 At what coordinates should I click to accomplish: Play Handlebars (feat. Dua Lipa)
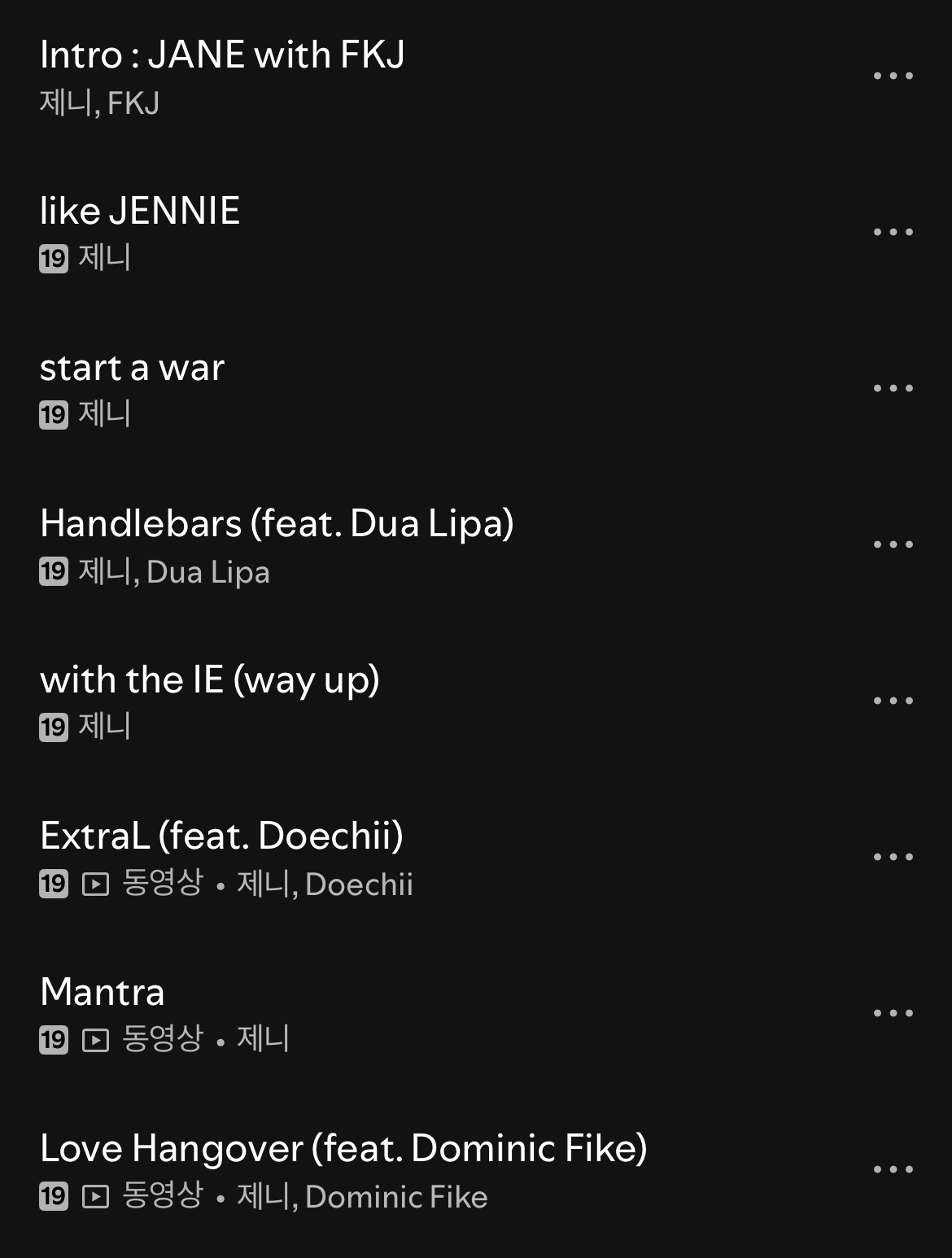click(x=277, y=524)
